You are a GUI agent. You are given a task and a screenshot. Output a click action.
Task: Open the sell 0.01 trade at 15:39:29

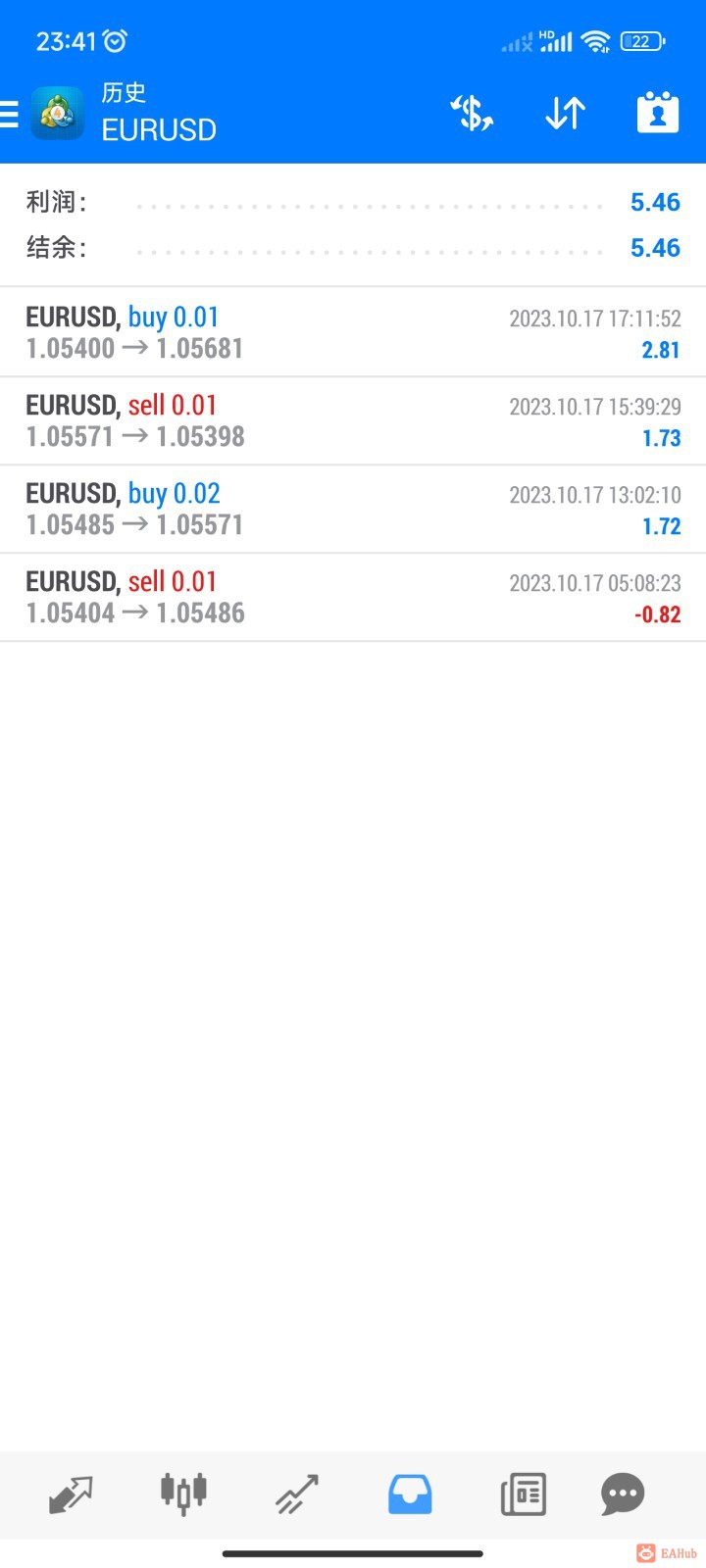click(x=353, y=420)
